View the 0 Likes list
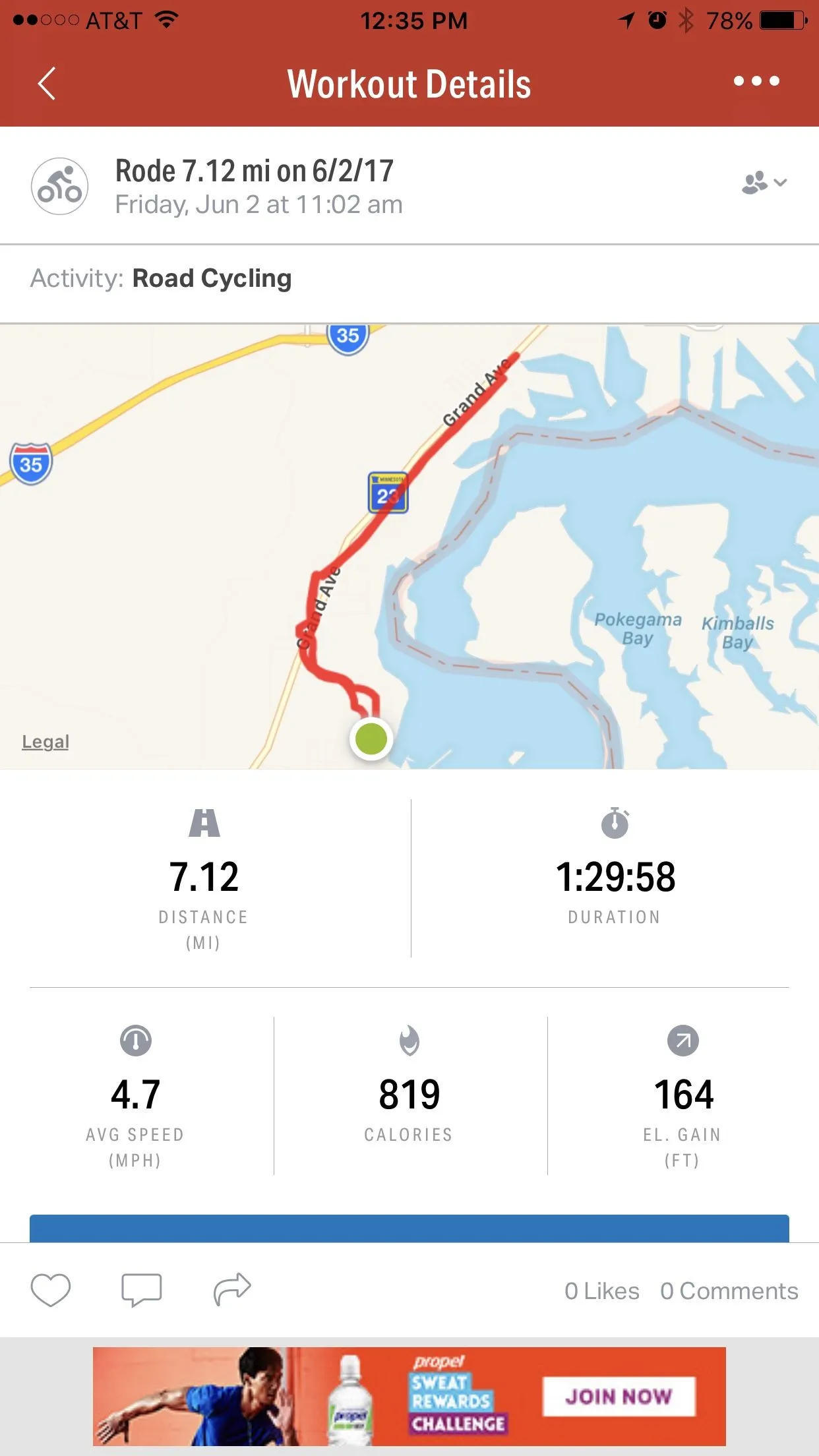 601,1291
